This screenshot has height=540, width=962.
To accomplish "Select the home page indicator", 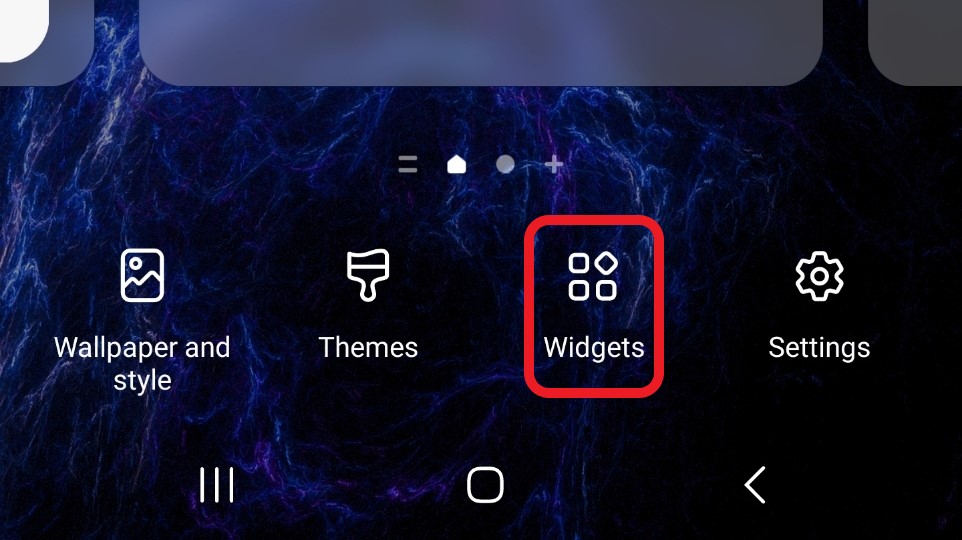I will (456, 164).
